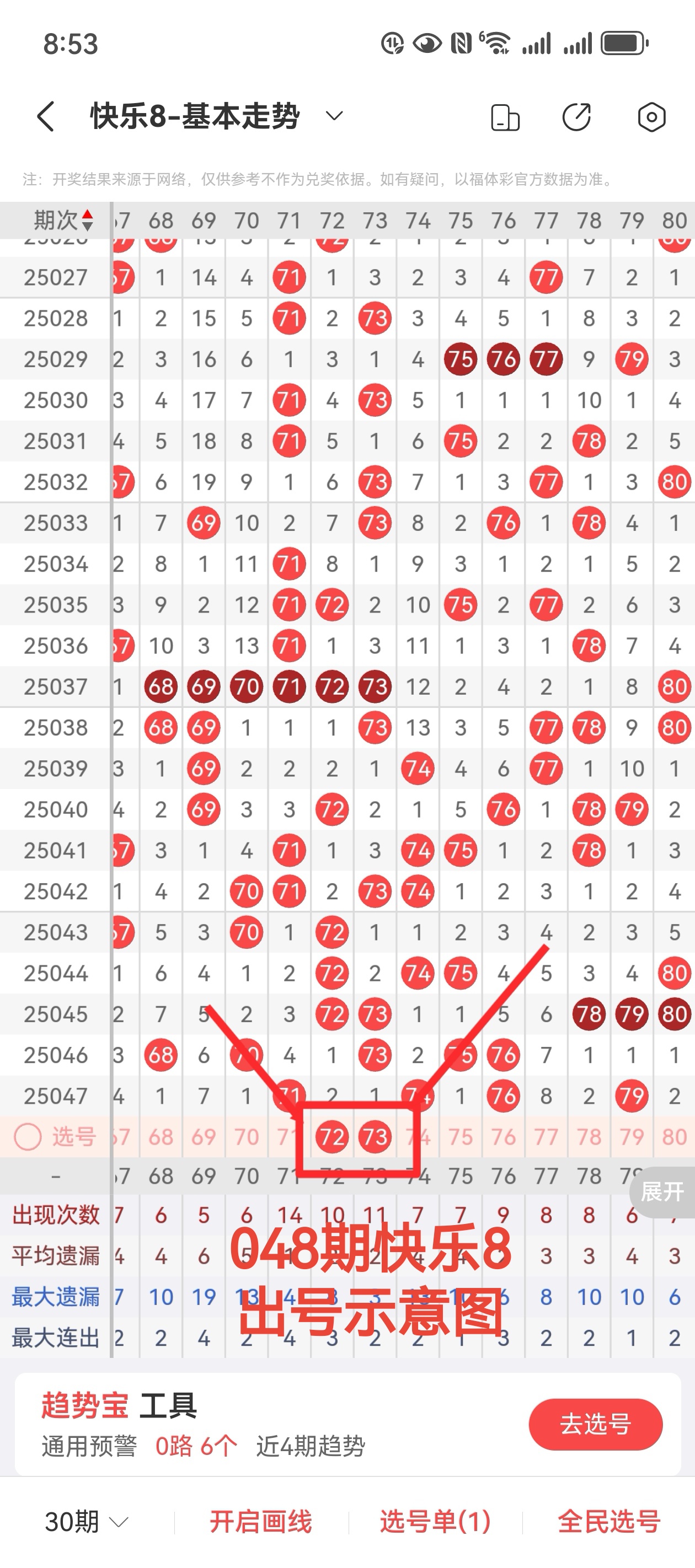
Task: Tap the 去选号 button
Action: coord(595,1424)
